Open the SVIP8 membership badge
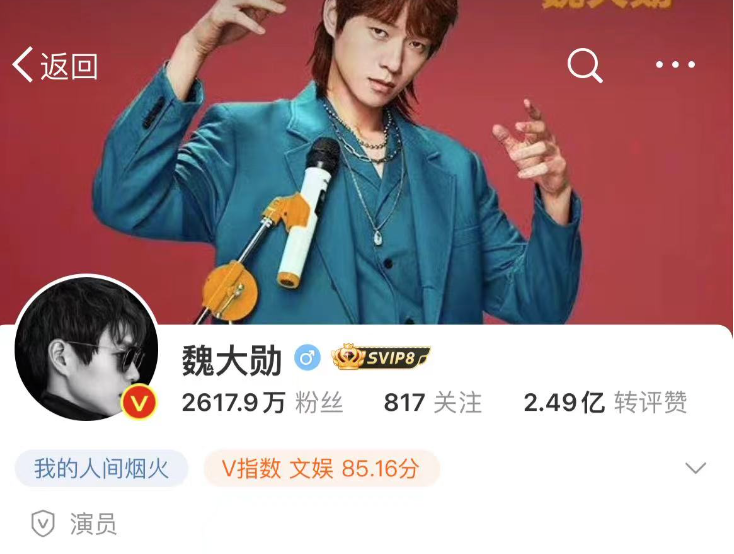Screen dimensions: 734x554 click(380, 357)
